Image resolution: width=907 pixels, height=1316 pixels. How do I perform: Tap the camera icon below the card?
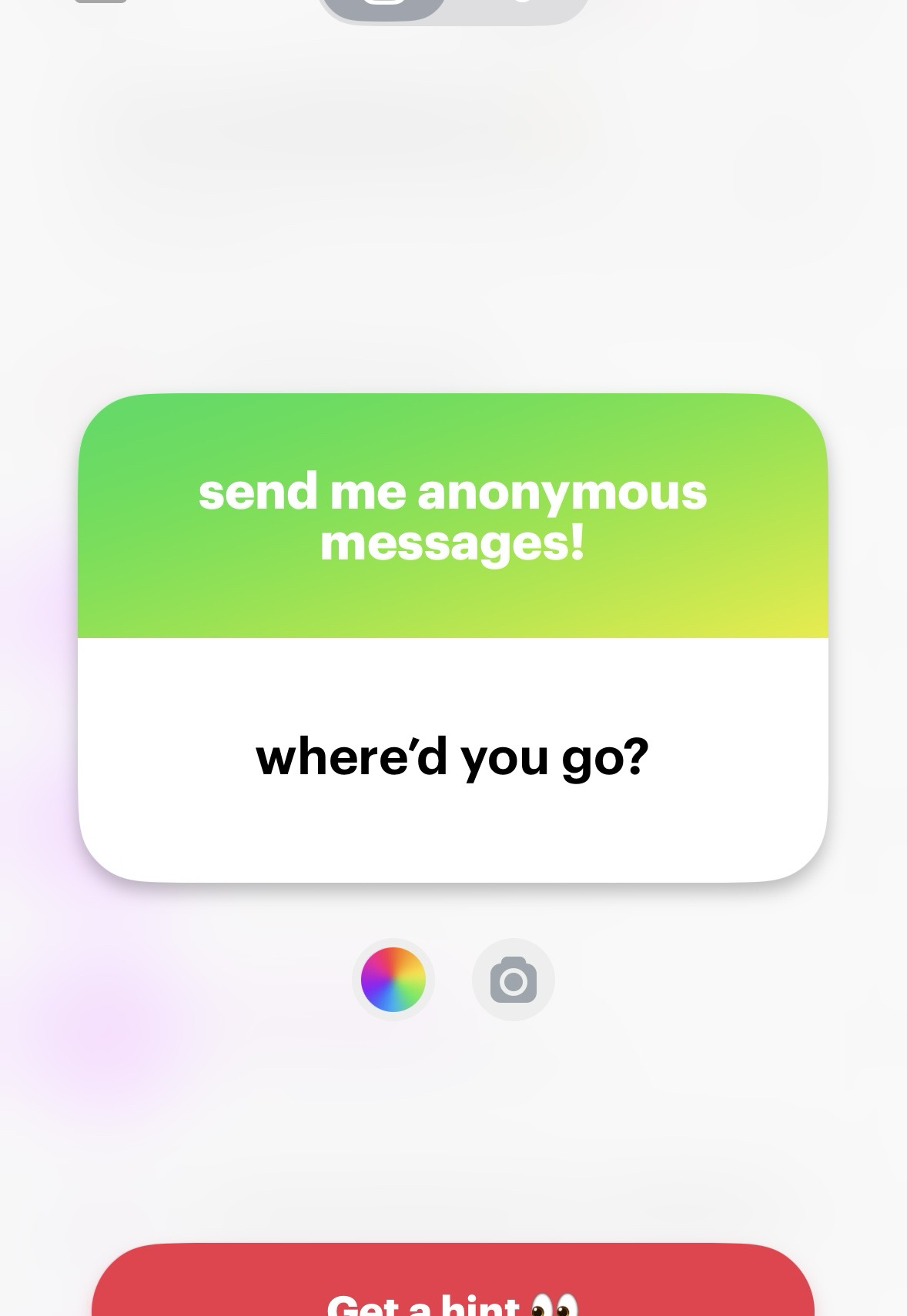513,979
